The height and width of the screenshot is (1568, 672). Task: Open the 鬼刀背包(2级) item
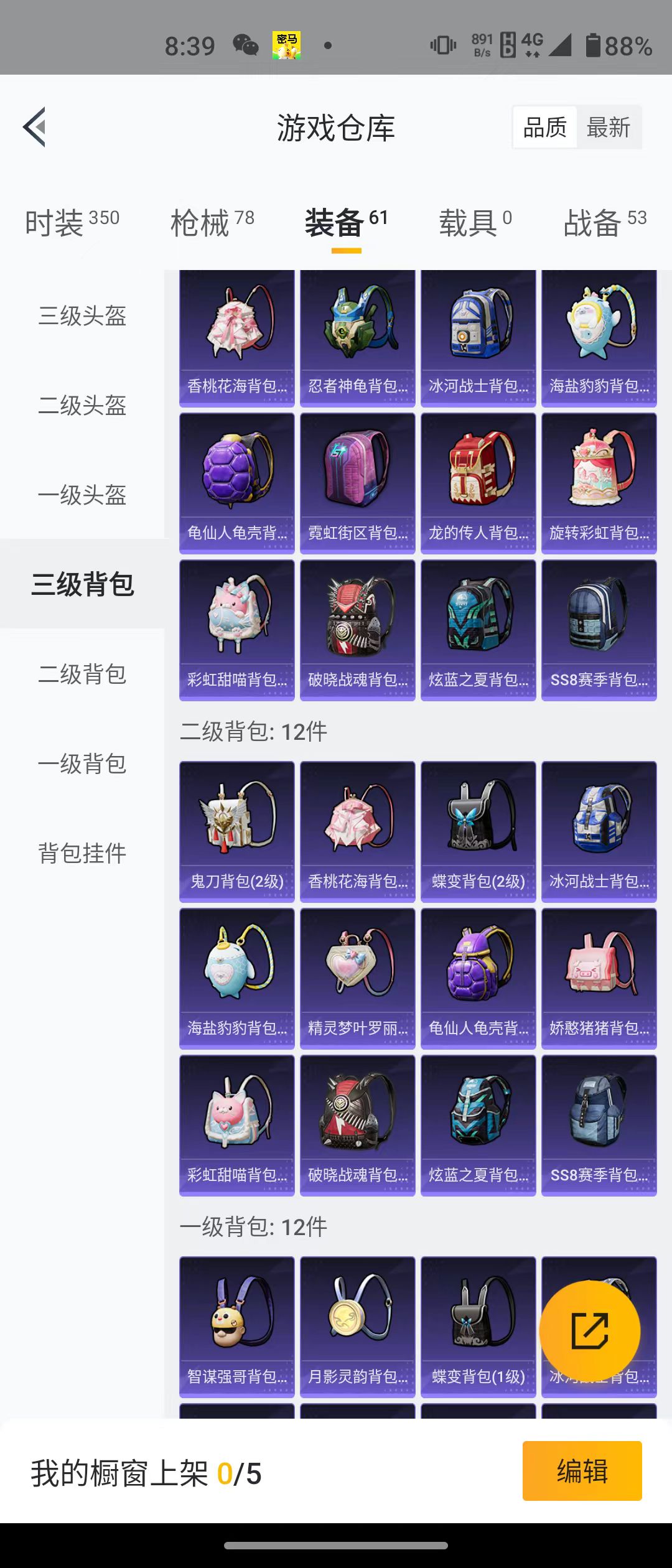click(236, 832)
